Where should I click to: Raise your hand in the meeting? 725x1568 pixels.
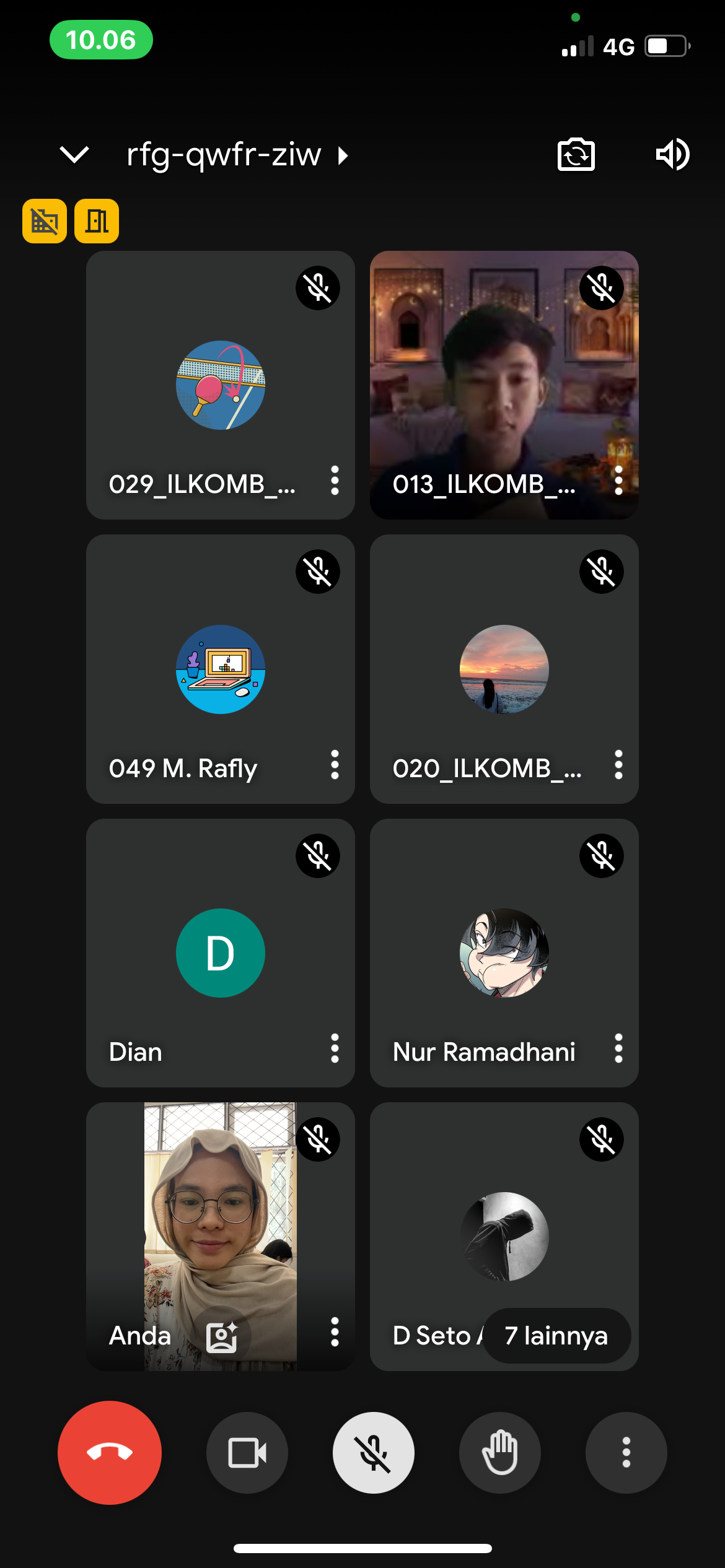point(500,1453)
